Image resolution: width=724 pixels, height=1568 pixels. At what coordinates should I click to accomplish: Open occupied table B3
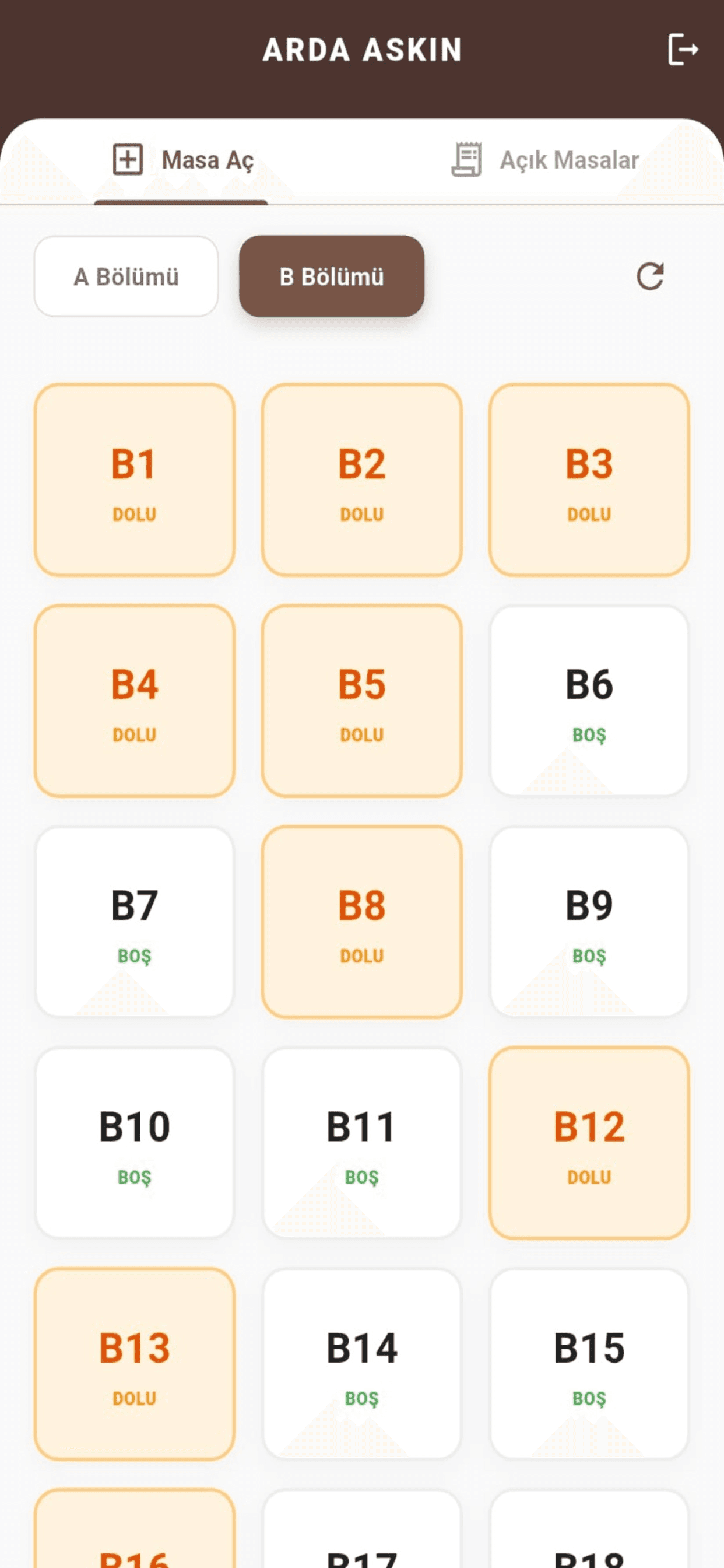point(589,480)
